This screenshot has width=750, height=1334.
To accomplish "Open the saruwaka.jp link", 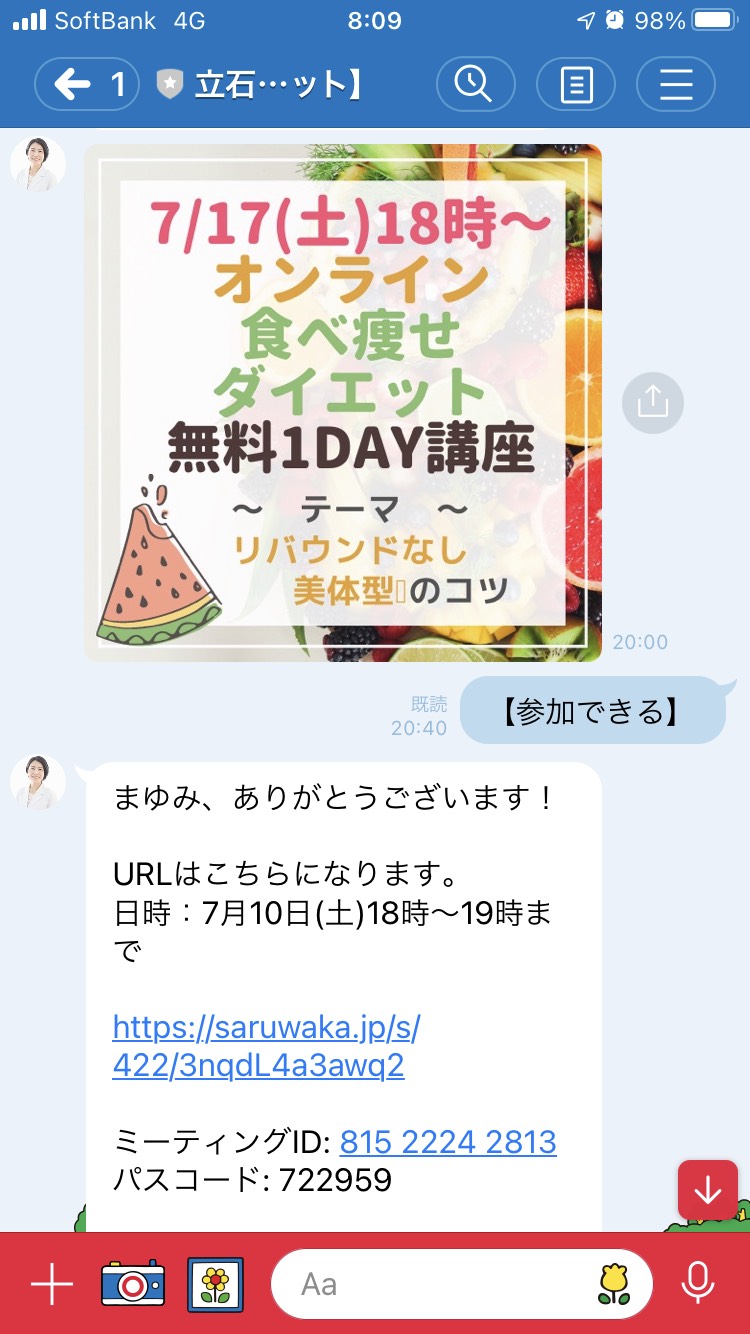I will (266, 1046).
